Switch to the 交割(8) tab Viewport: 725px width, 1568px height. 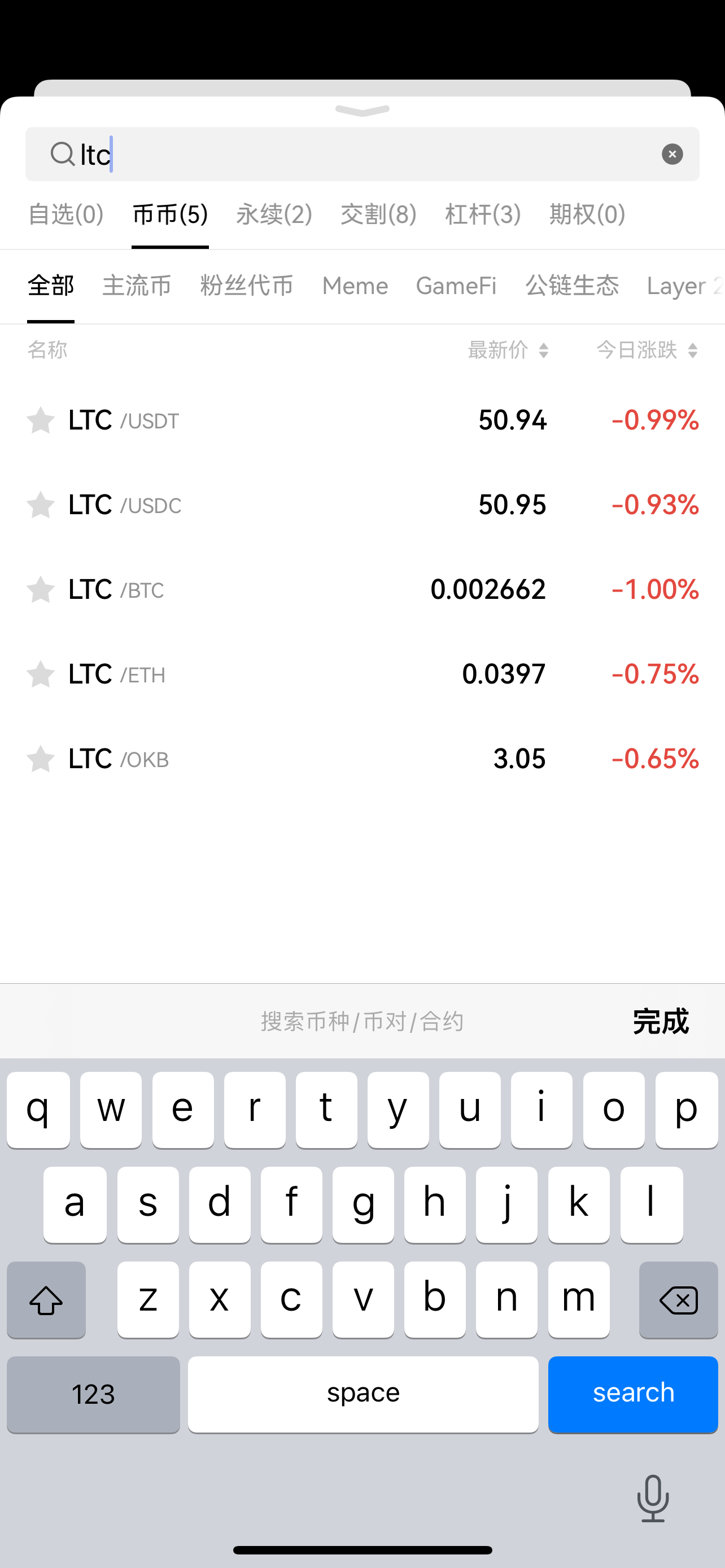pyautogui.click(x=379, y=214)
